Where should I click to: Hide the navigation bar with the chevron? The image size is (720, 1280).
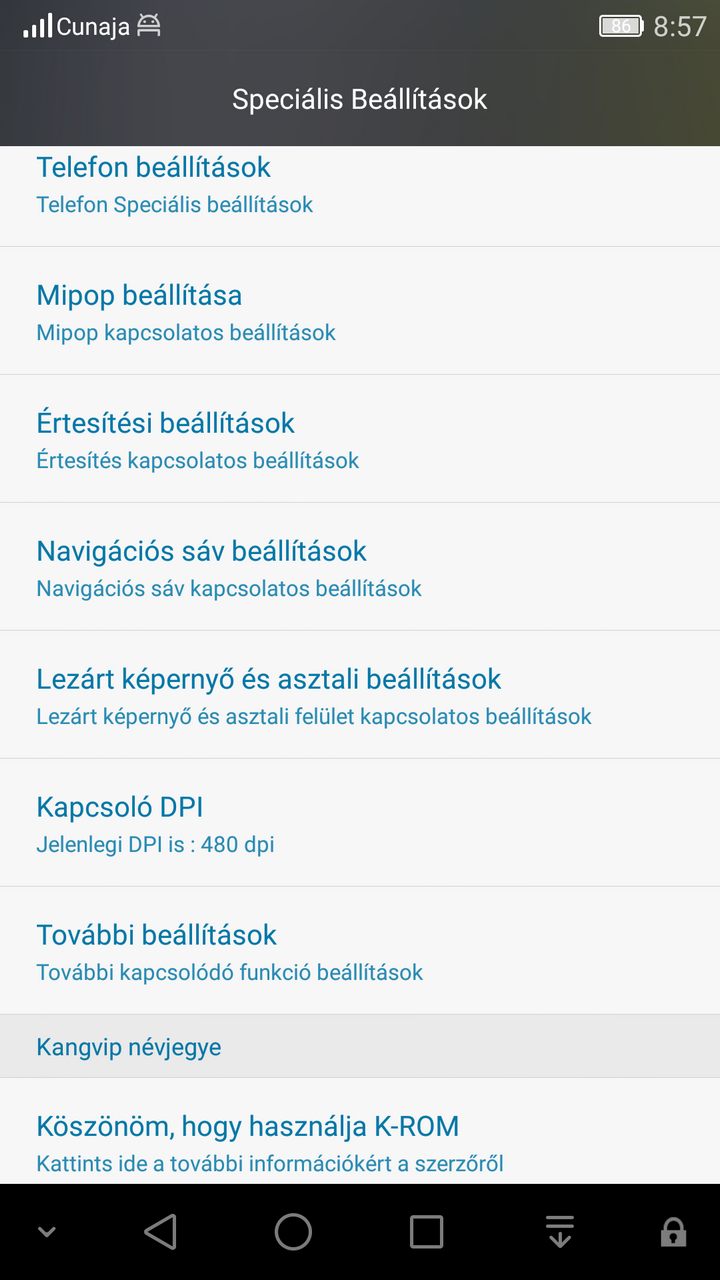click(46, 1232)
